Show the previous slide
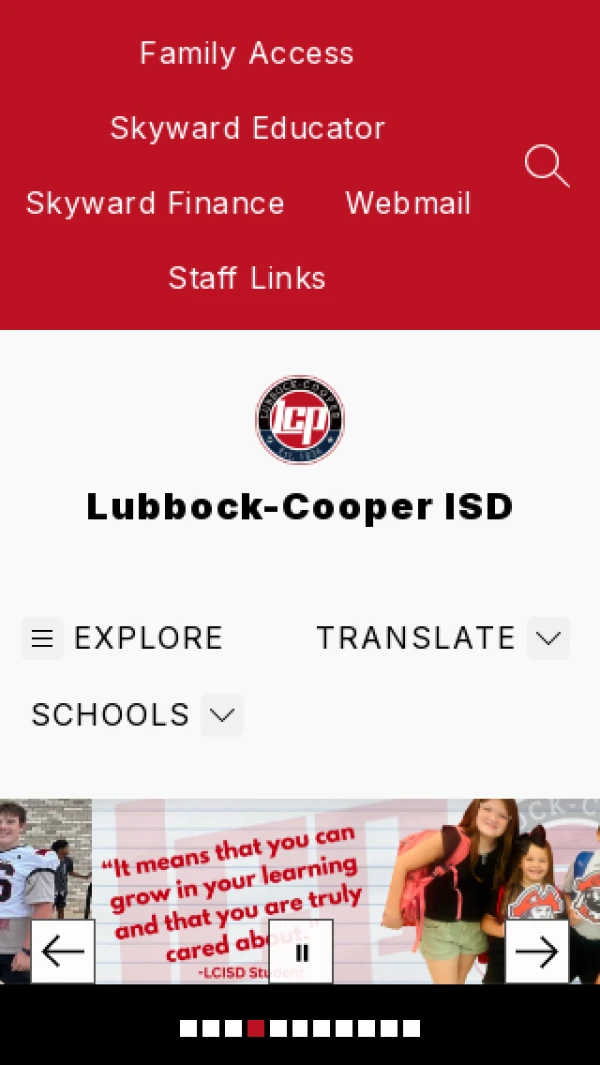Screen dimensions: 600x1065 [63, 951]
